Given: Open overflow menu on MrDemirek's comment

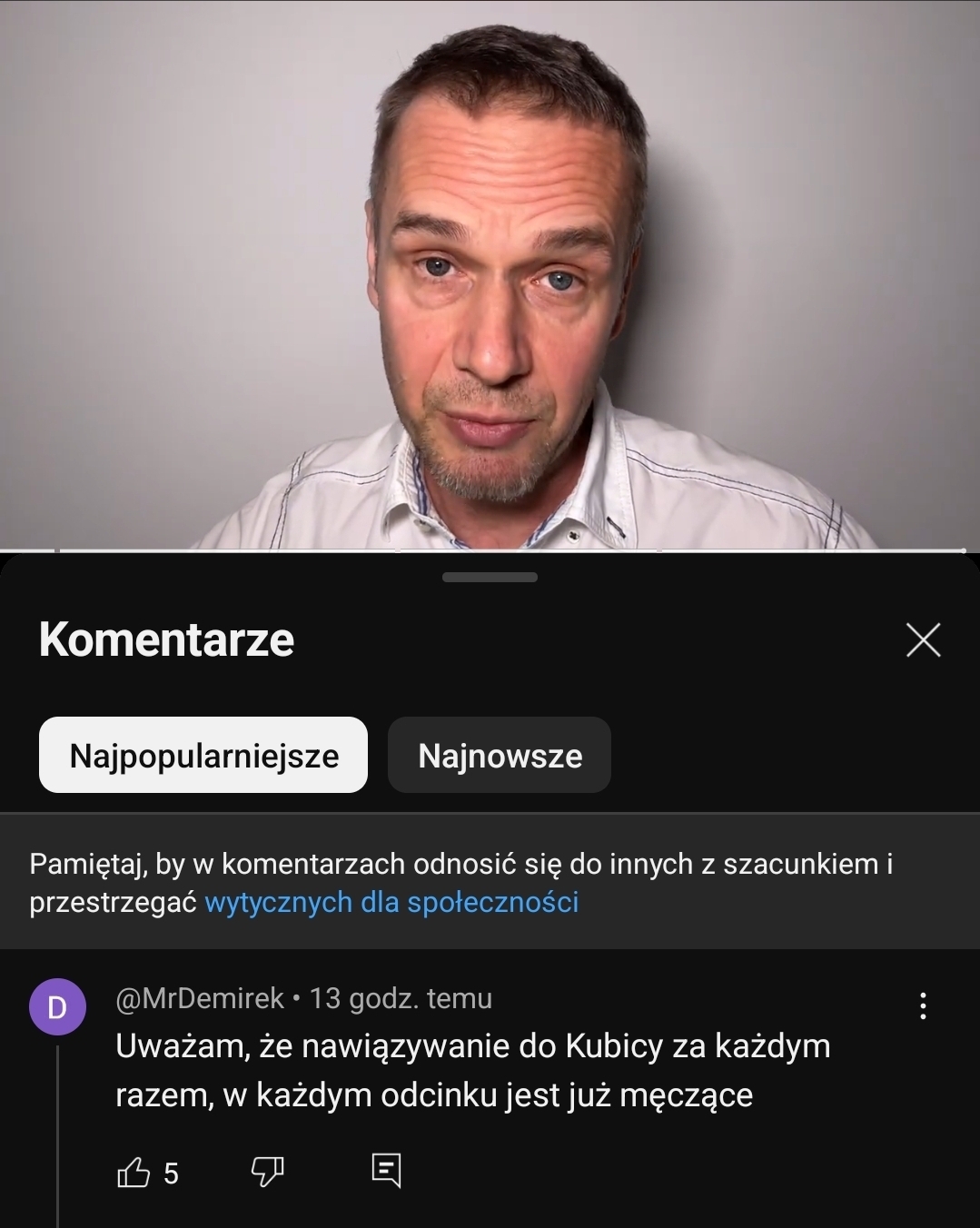Looking at the screenshot, I should point(923,1005).
